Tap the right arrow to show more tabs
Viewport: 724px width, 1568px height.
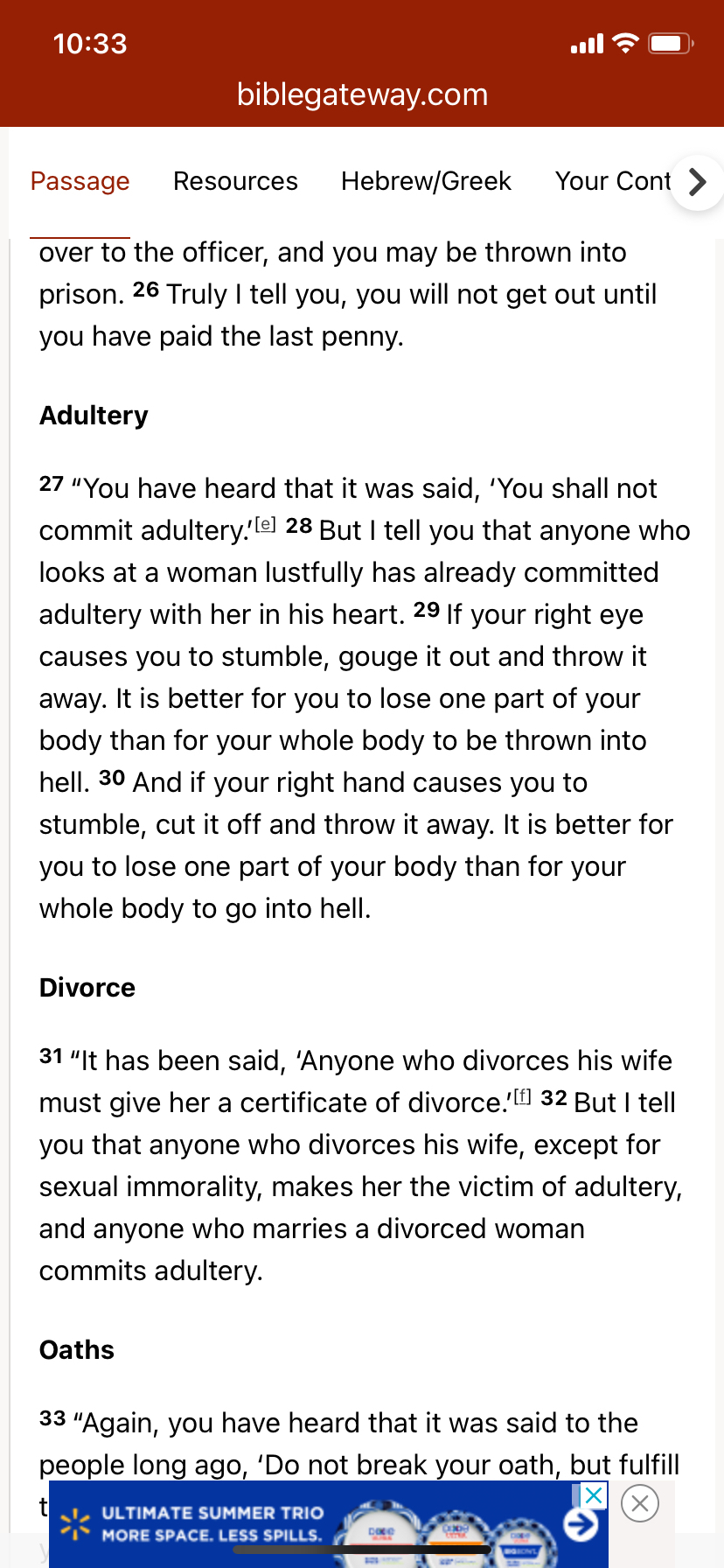[x=697, y=182]
